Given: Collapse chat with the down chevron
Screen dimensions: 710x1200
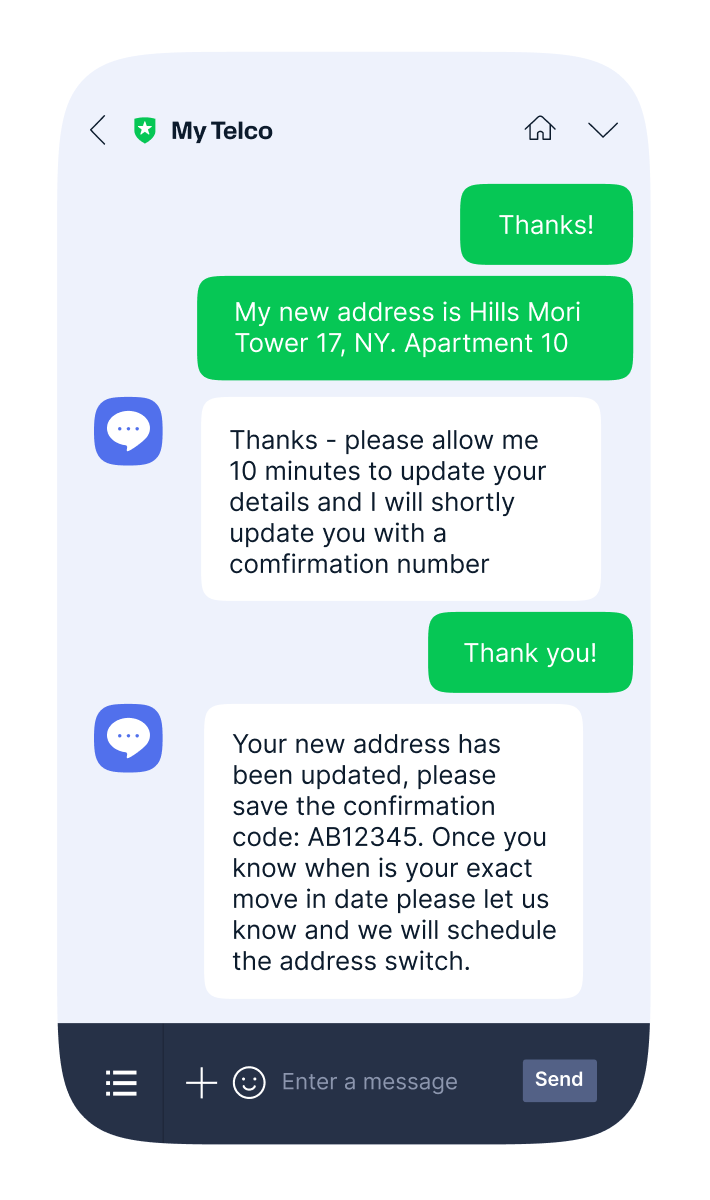Looking at the screenshot, I should tap(603, 130).
